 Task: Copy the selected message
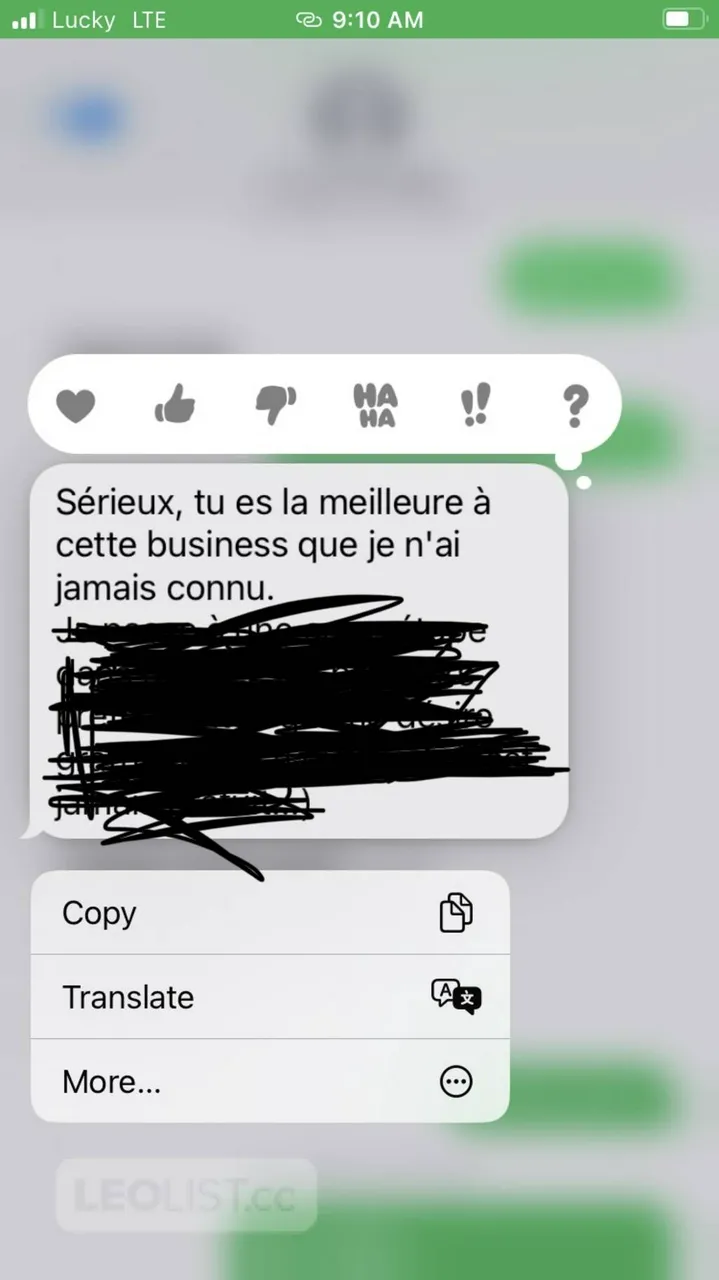(x=270, y=913)
